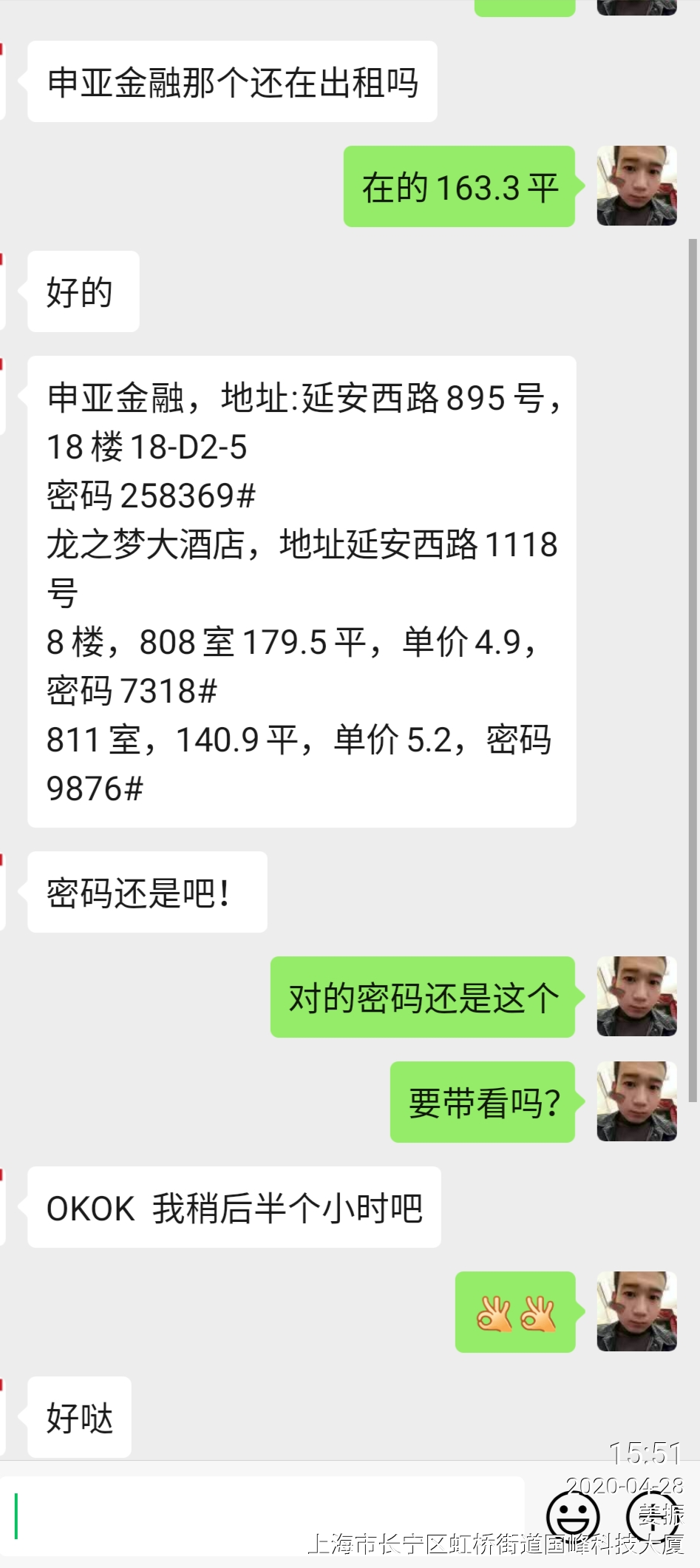Focus the message text input field

pyautogui.click(x=266, y=1515)
